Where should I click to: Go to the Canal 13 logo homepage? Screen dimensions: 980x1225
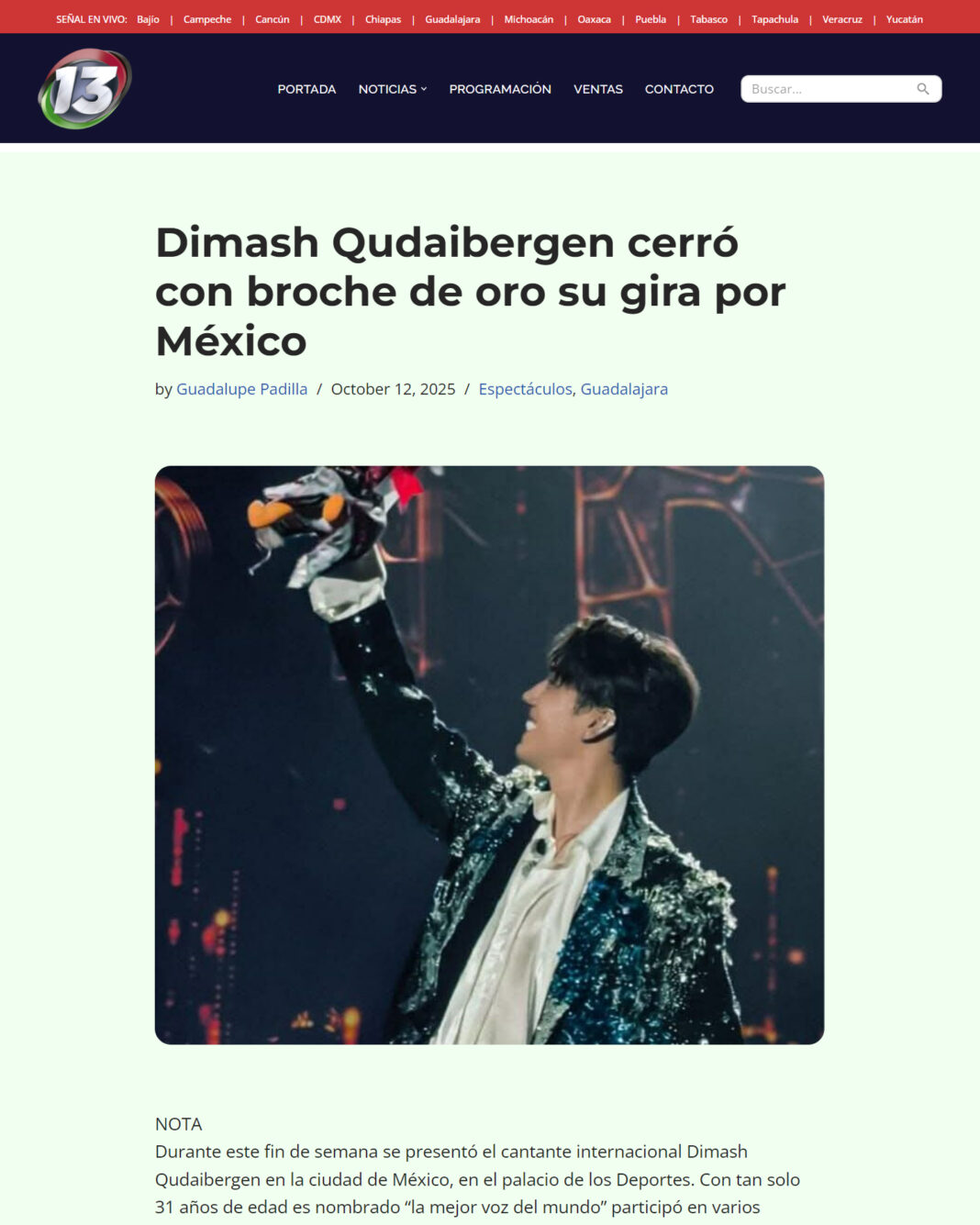[x=84, y=89]
